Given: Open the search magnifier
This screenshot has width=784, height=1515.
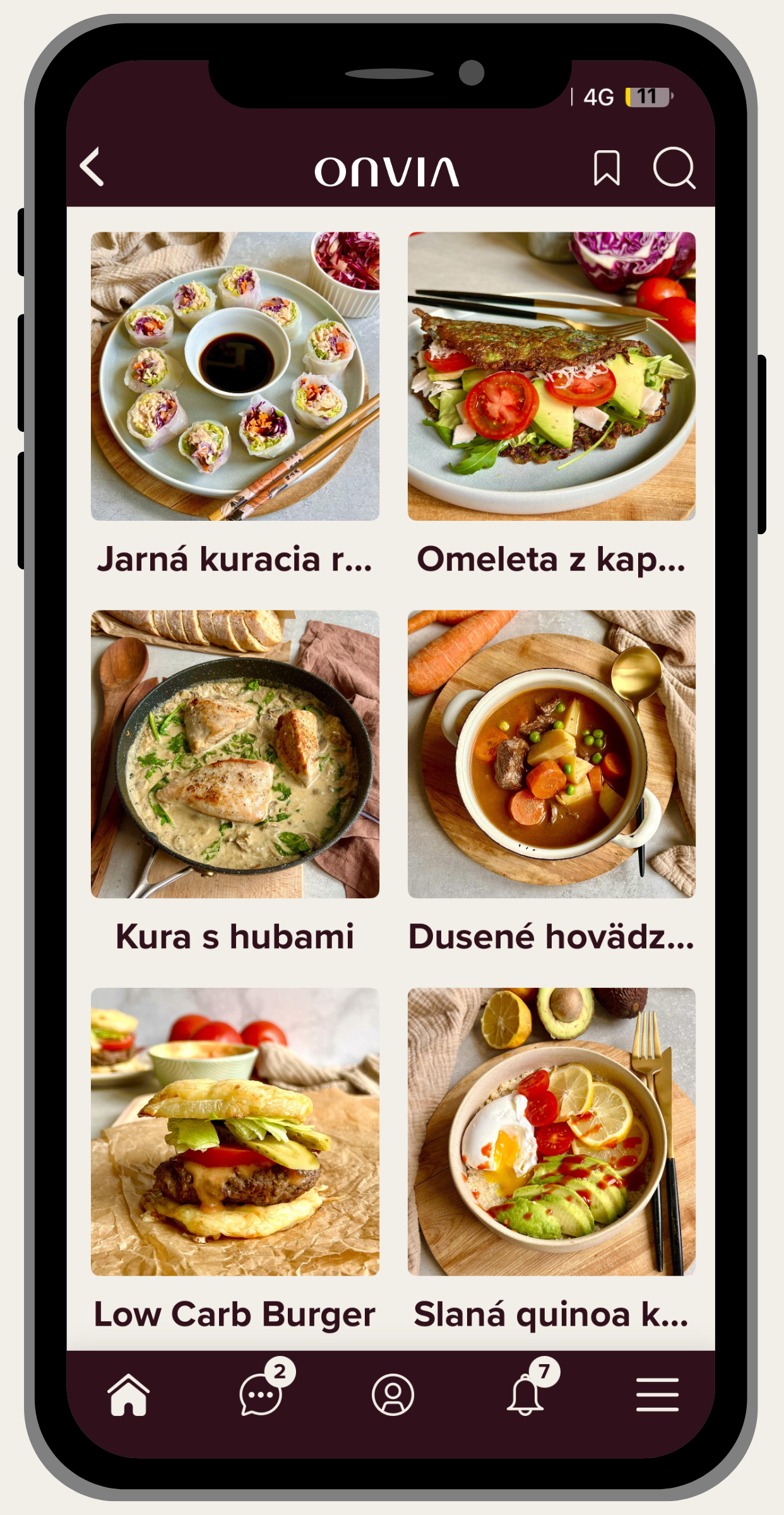Looking at the screenshot, I should point(674,168).
